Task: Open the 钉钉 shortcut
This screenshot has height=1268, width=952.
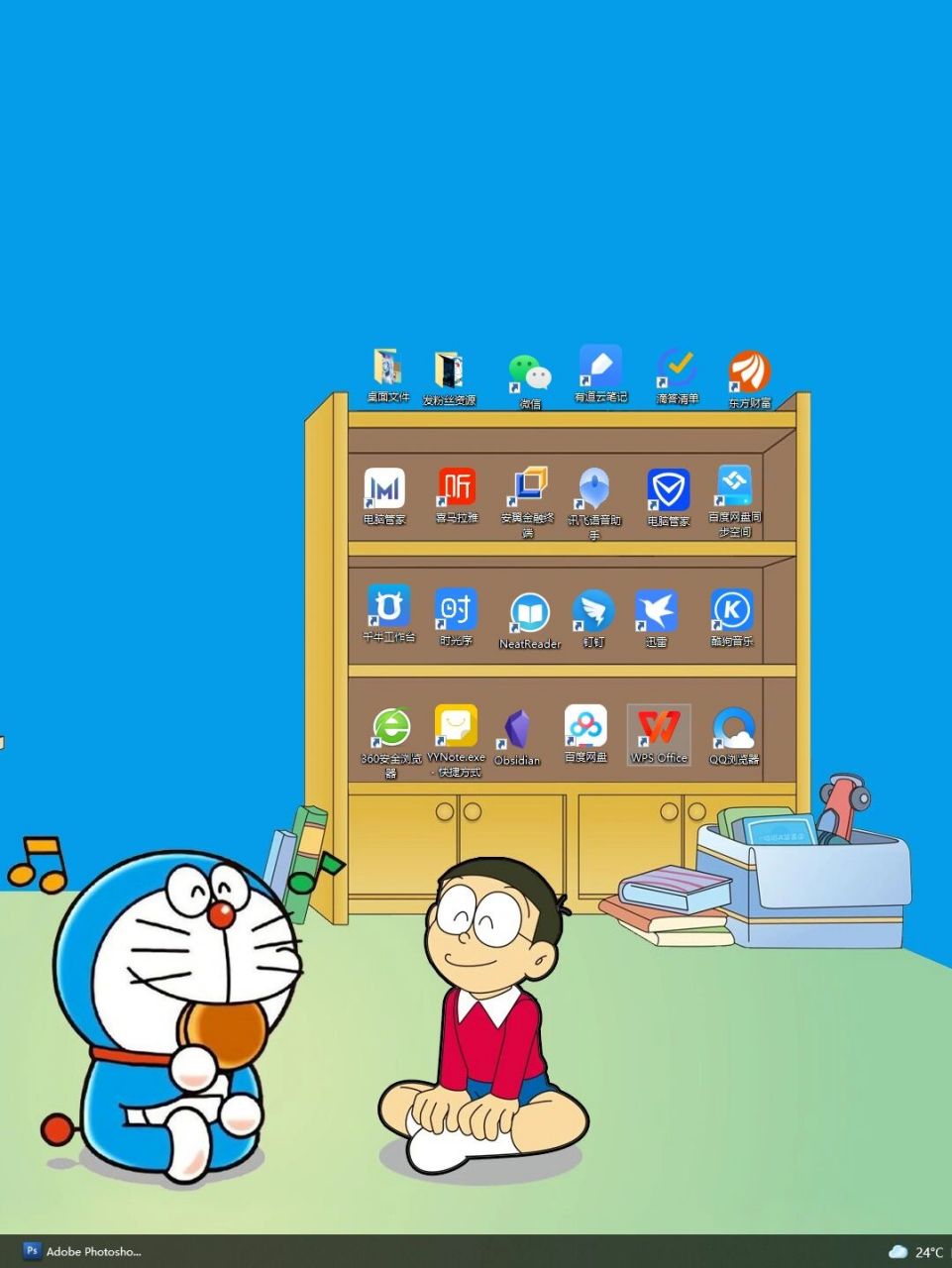Action: click(x=593, y=611)
